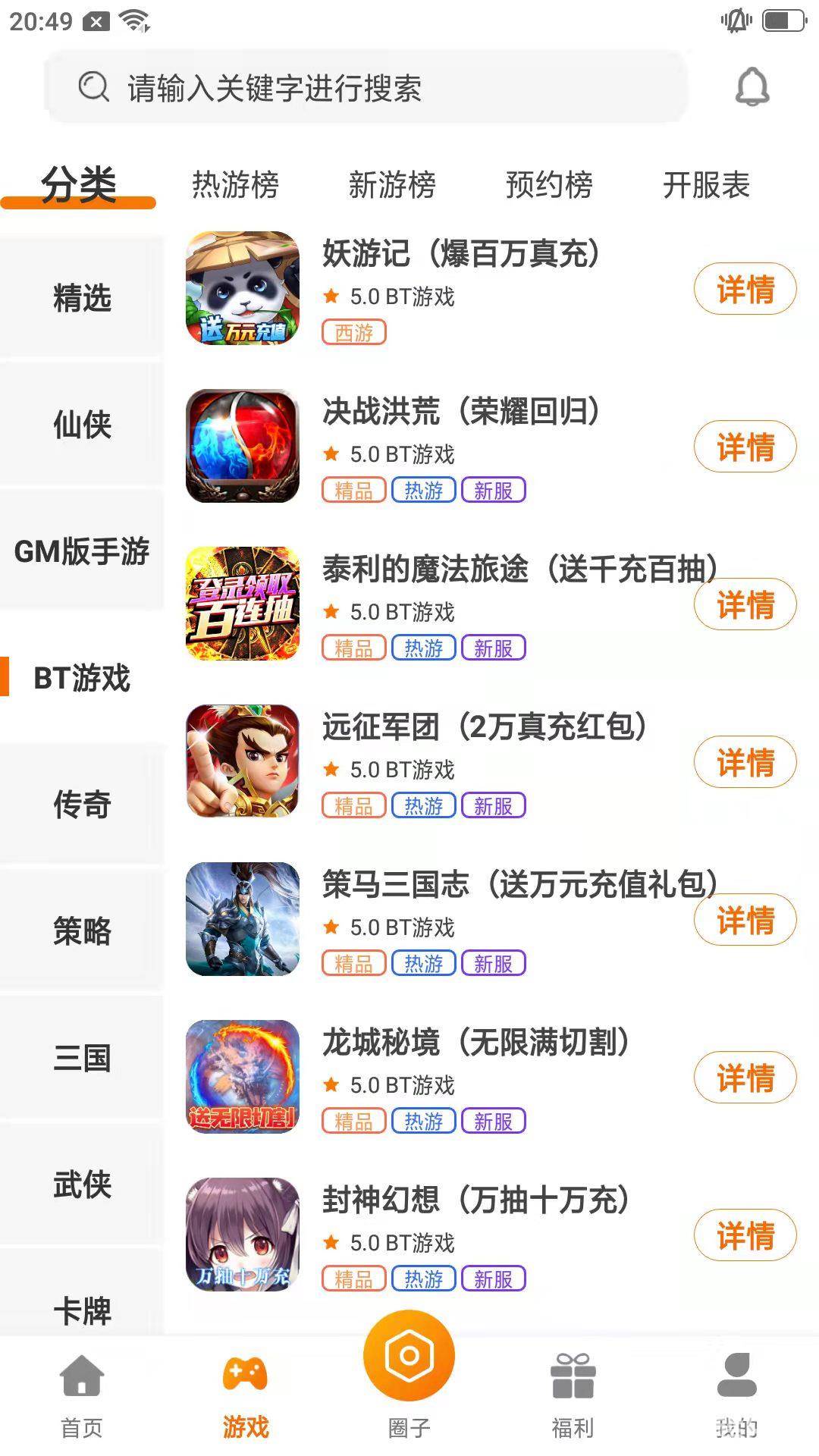Select the 远征军团 game icon

241,762
